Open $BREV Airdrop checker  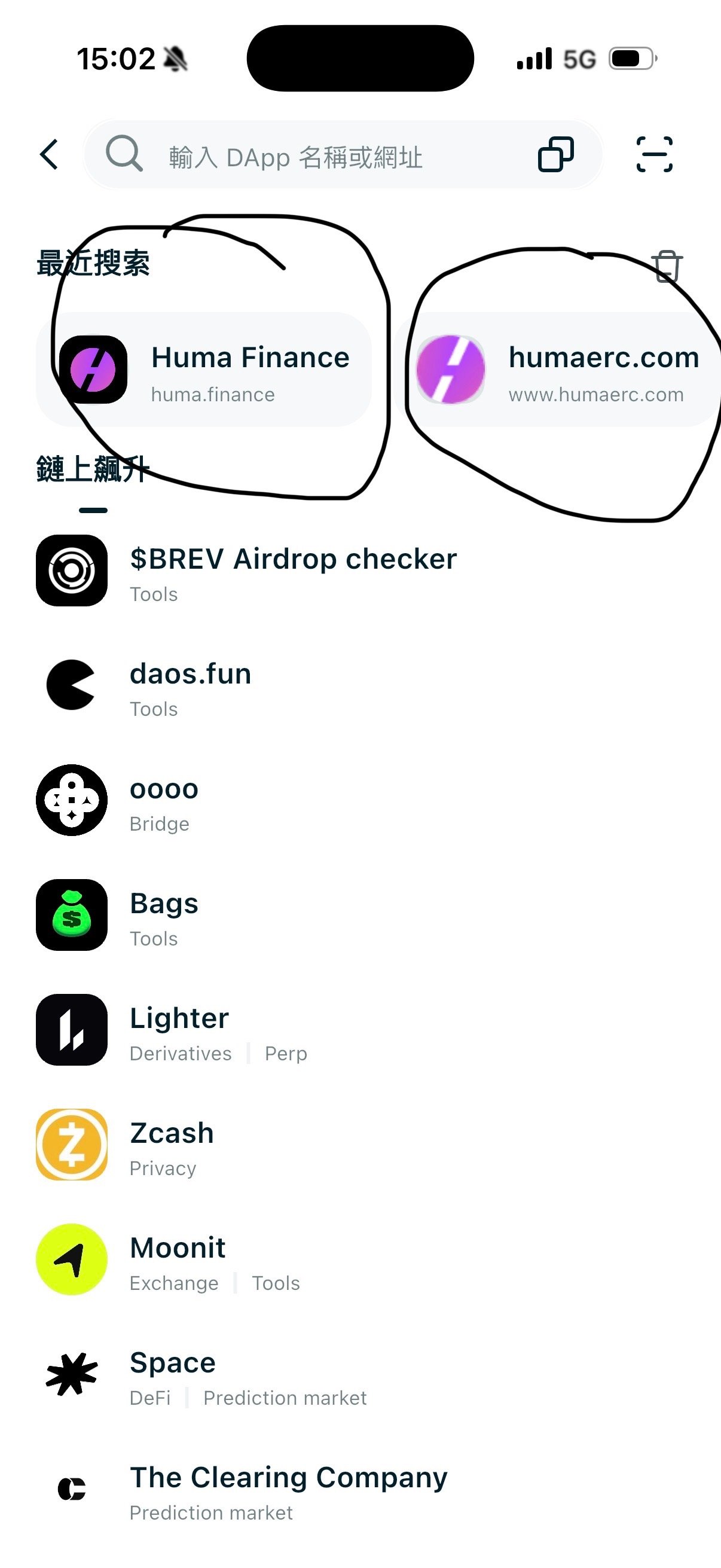point(292,571)
